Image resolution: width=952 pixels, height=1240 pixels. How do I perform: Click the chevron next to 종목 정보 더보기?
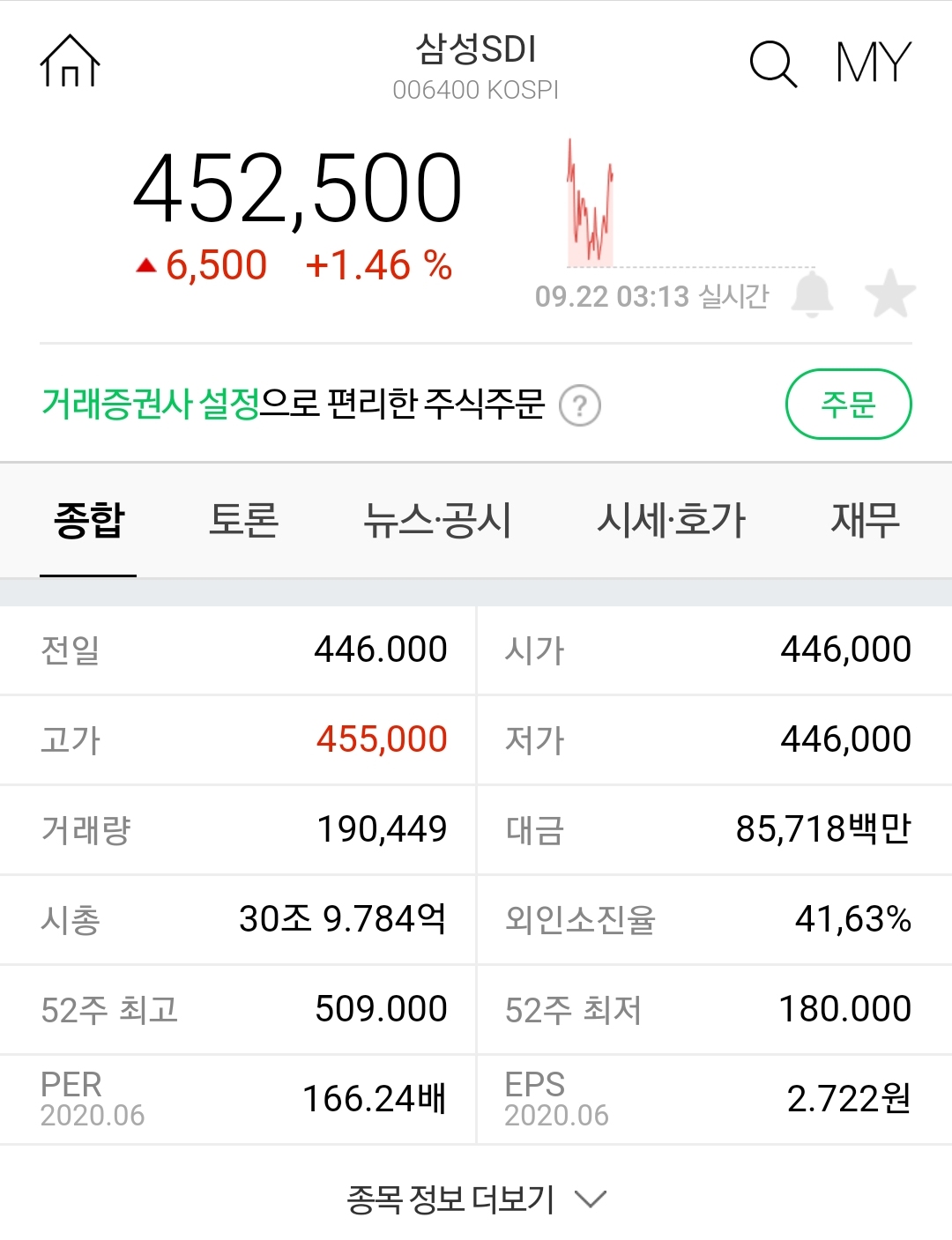(x=588, y=1200)
